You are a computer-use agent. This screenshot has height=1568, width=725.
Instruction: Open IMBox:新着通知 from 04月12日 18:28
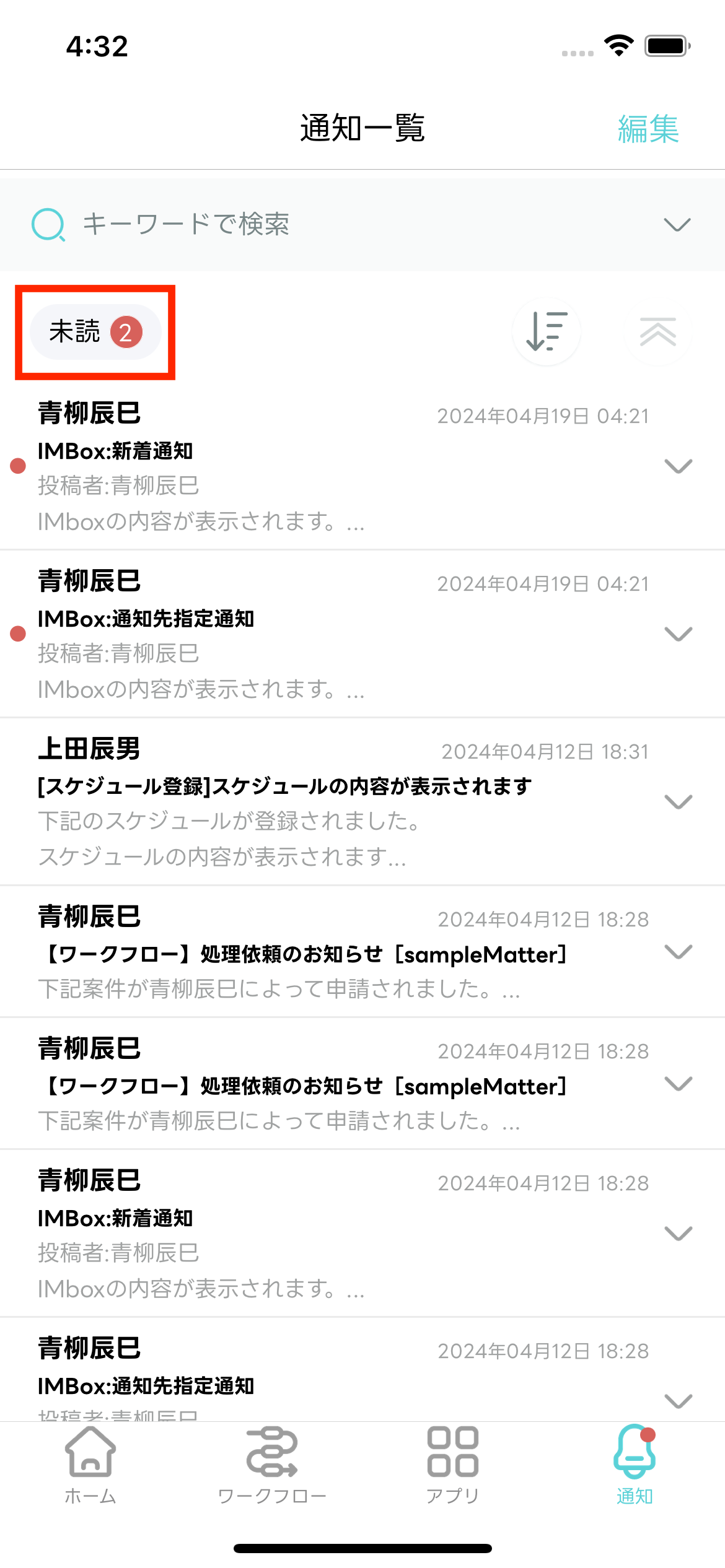coord(310,1234)
